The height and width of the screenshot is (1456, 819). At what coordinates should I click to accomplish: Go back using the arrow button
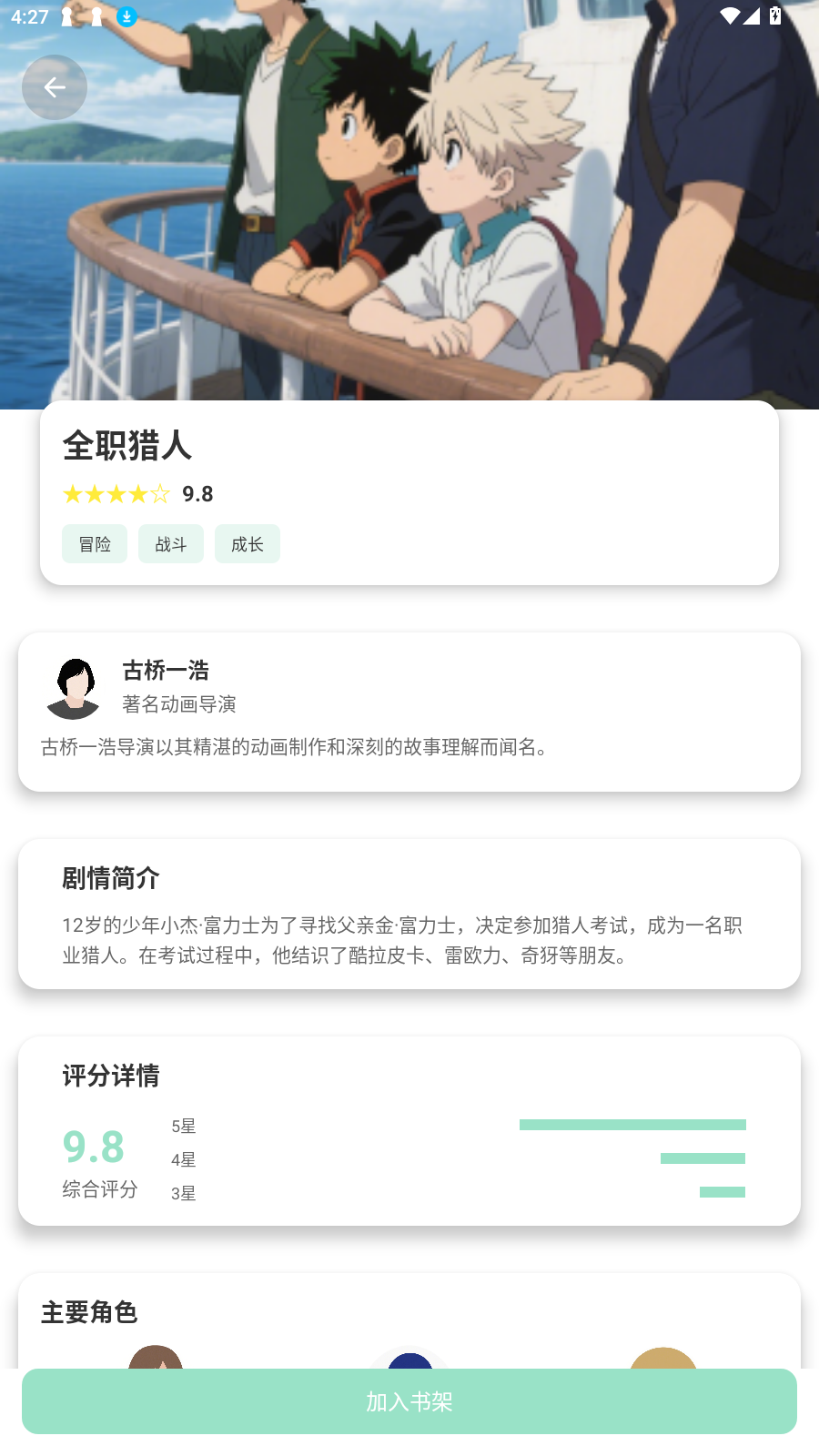pos(55,87)
